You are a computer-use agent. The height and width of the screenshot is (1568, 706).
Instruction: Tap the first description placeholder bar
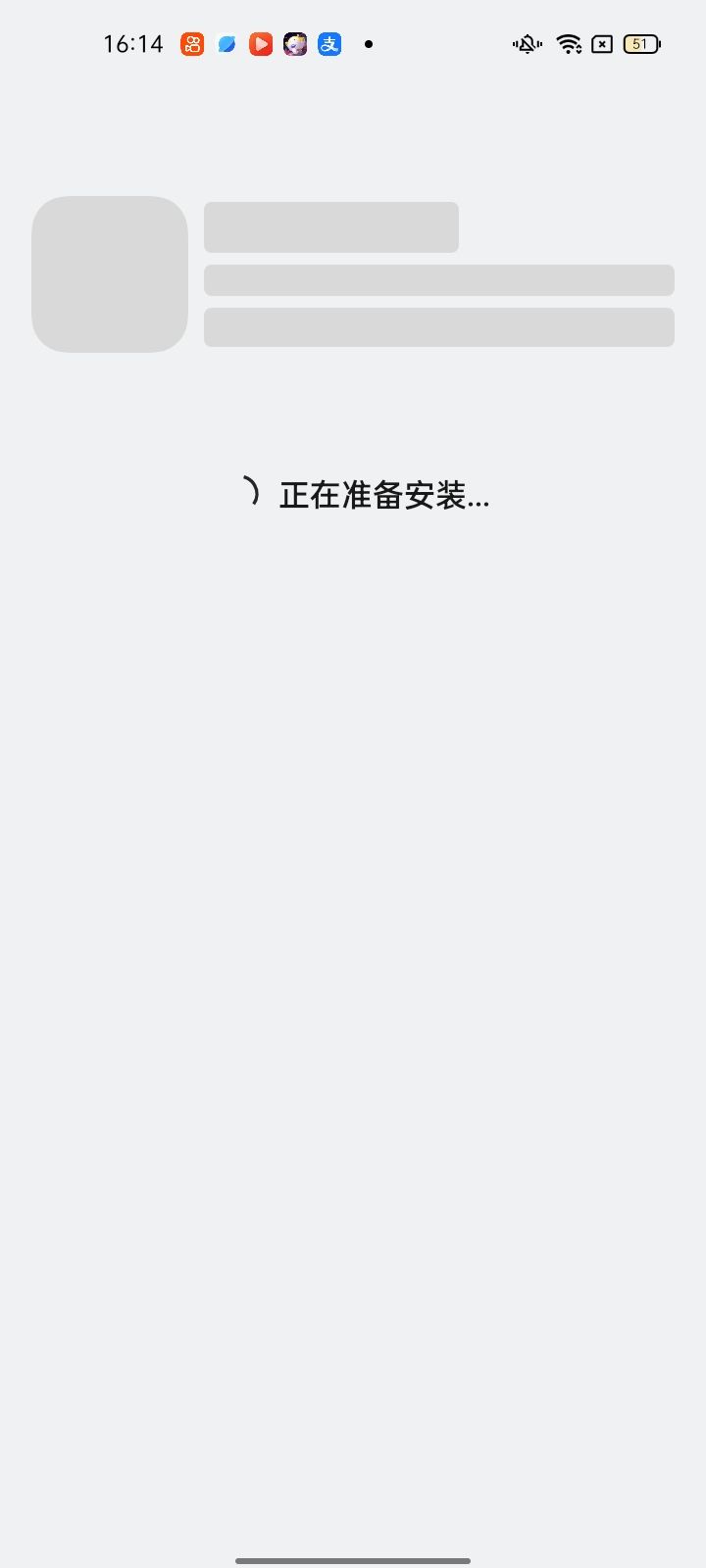pos(438,280)
